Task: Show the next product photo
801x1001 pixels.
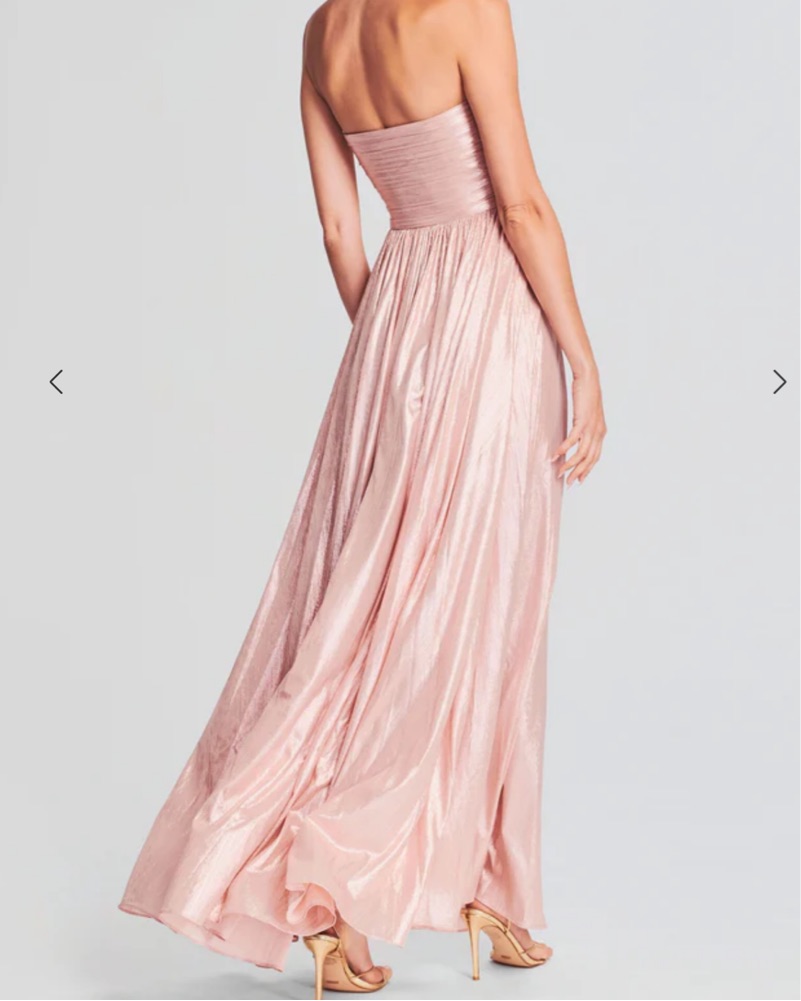Action: coord(779,382)
